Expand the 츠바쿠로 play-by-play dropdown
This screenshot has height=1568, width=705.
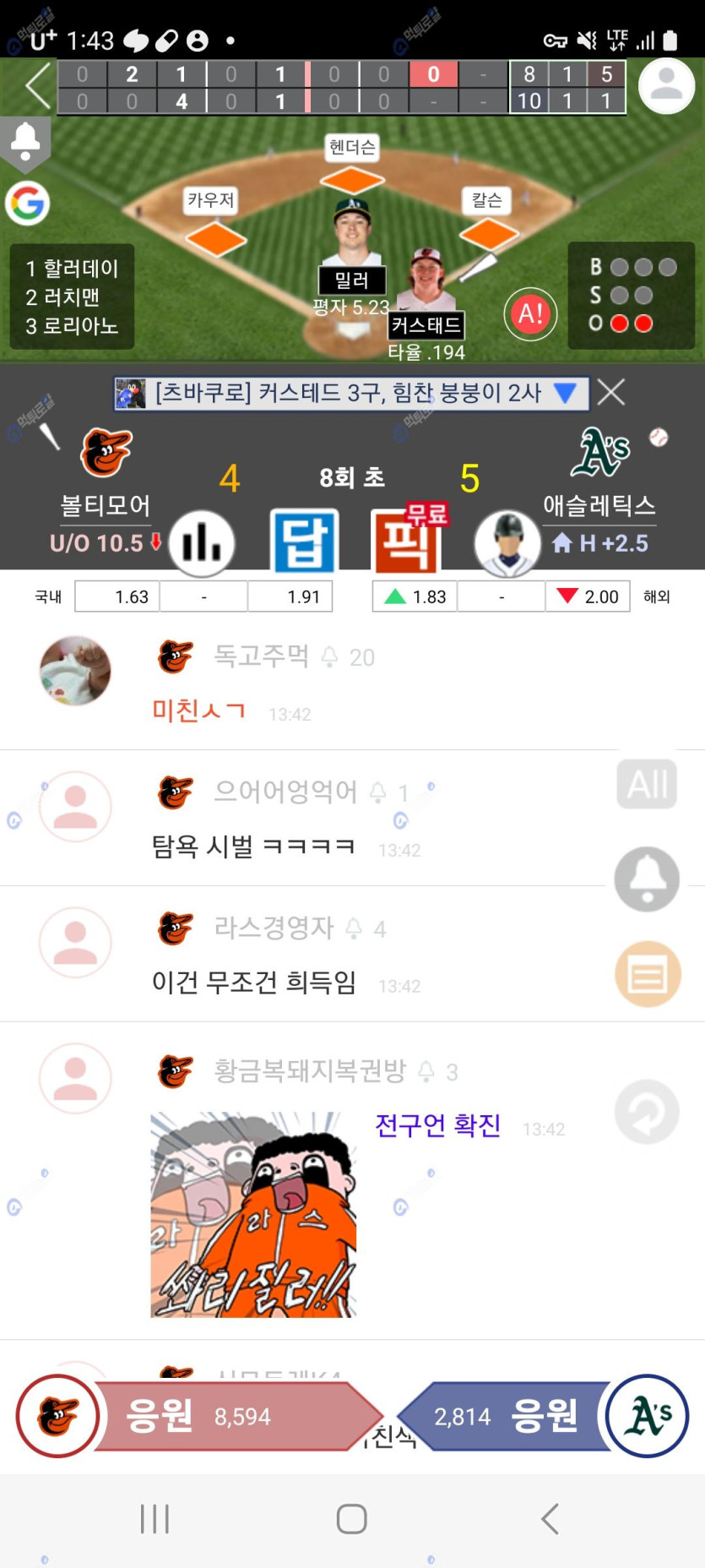tap(565, 393)
